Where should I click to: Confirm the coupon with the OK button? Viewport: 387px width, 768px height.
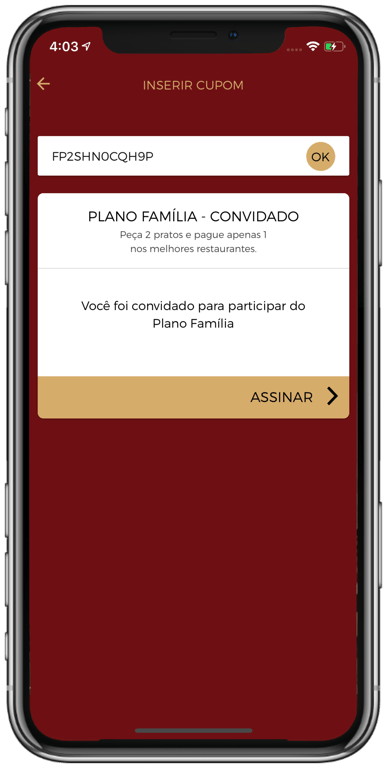pyautogui.click(x=320, y=157)
